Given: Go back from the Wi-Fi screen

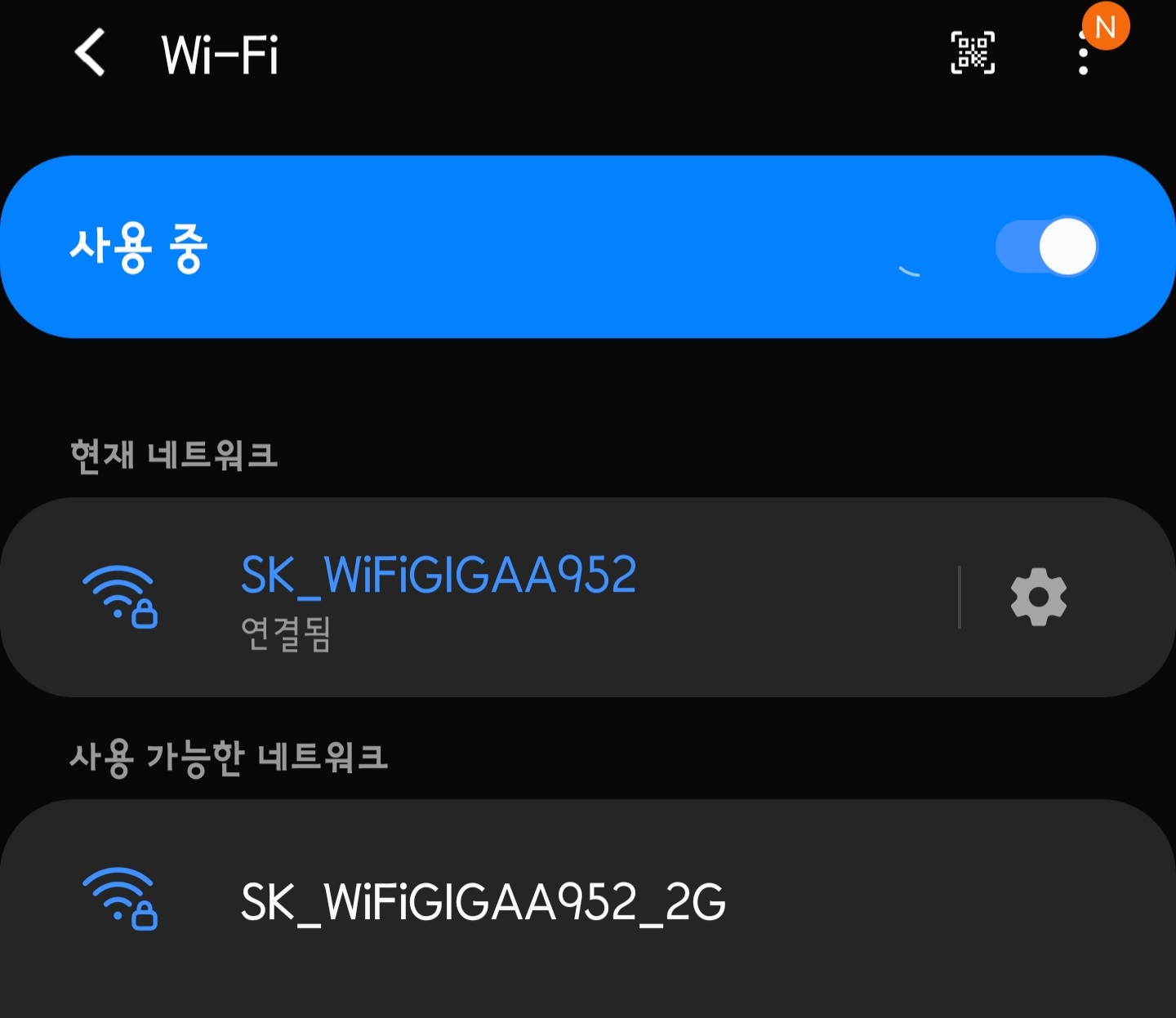Looking at the screenshot, I should click(91, 53).
